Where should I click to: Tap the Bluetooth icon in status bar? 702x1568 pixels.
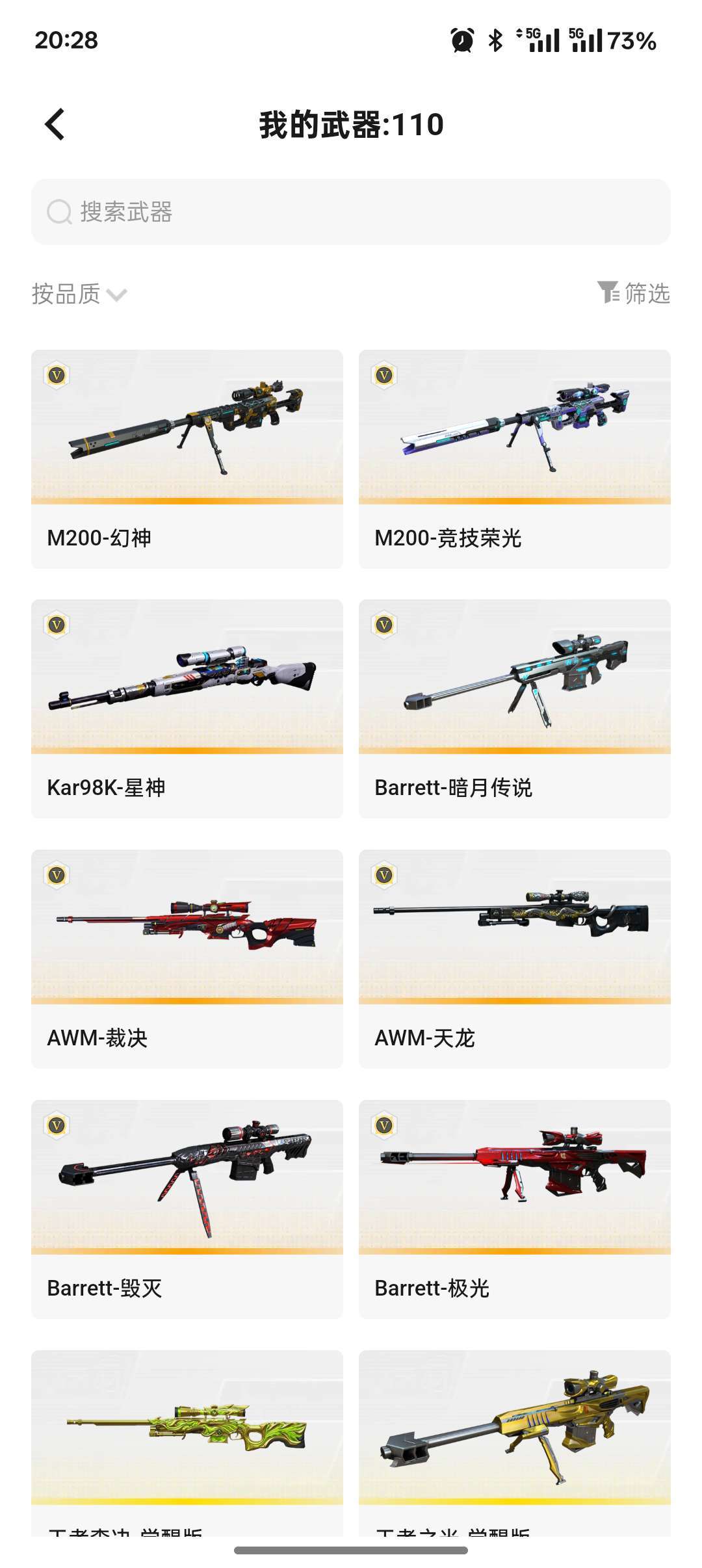click(x=494, y=40)
